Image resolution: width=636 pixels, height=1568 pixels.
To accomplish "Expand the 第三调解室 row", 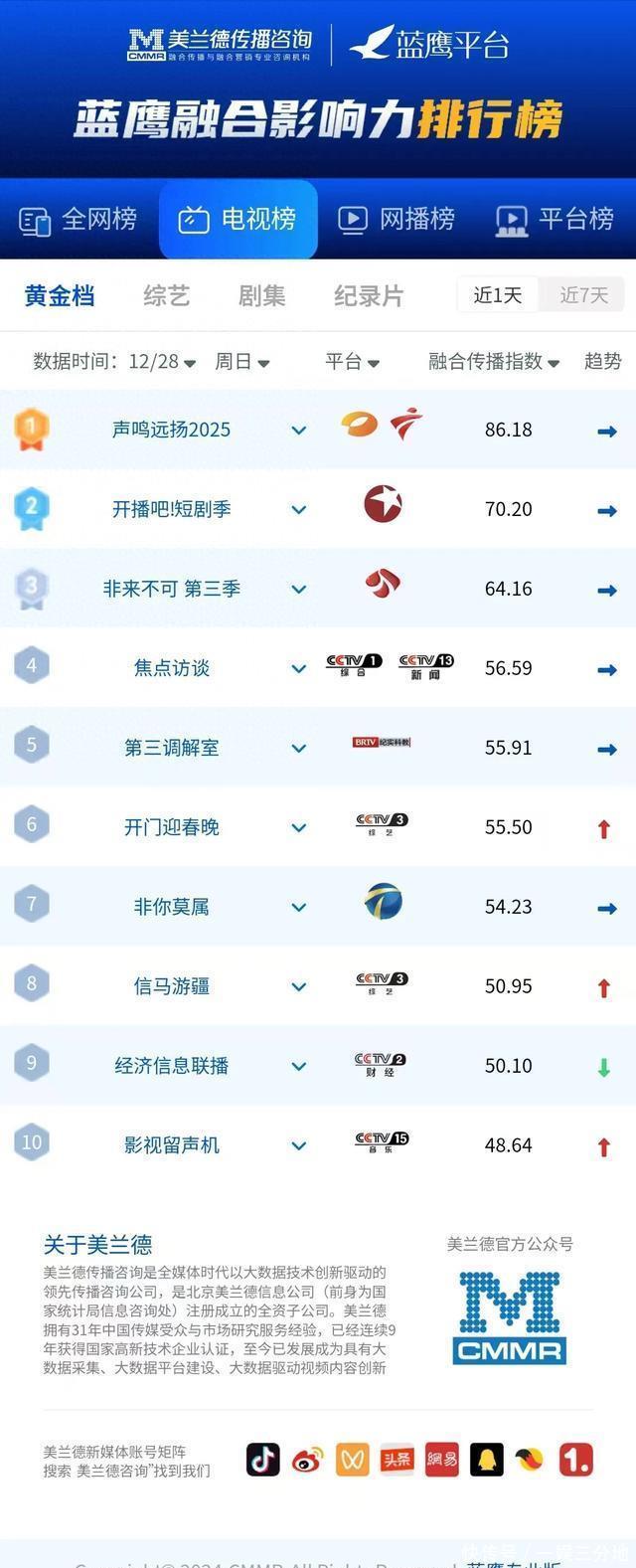I will click(299, 749).
